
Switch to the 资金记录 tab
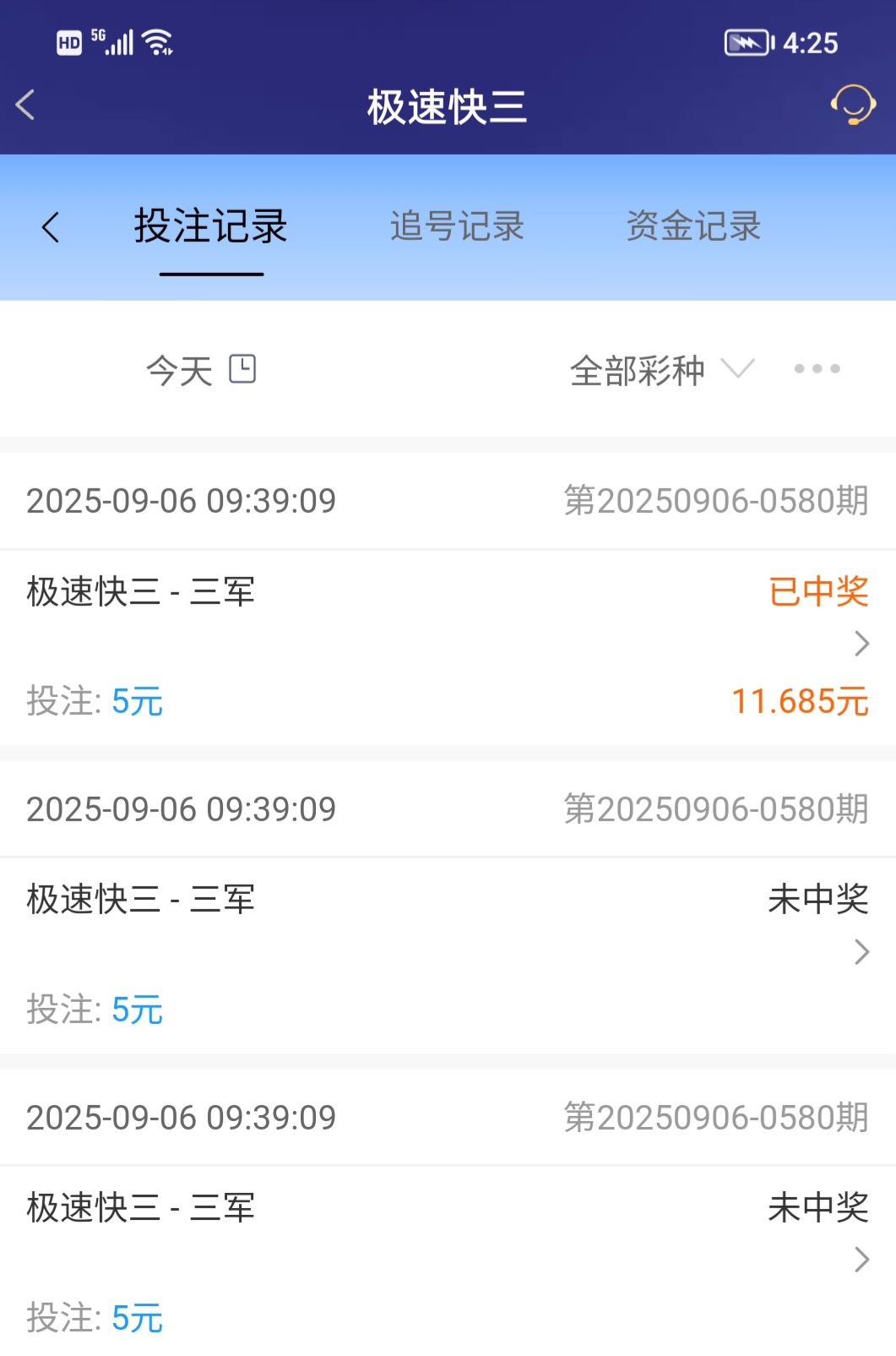pyautogui.click(x=693, y=227)
